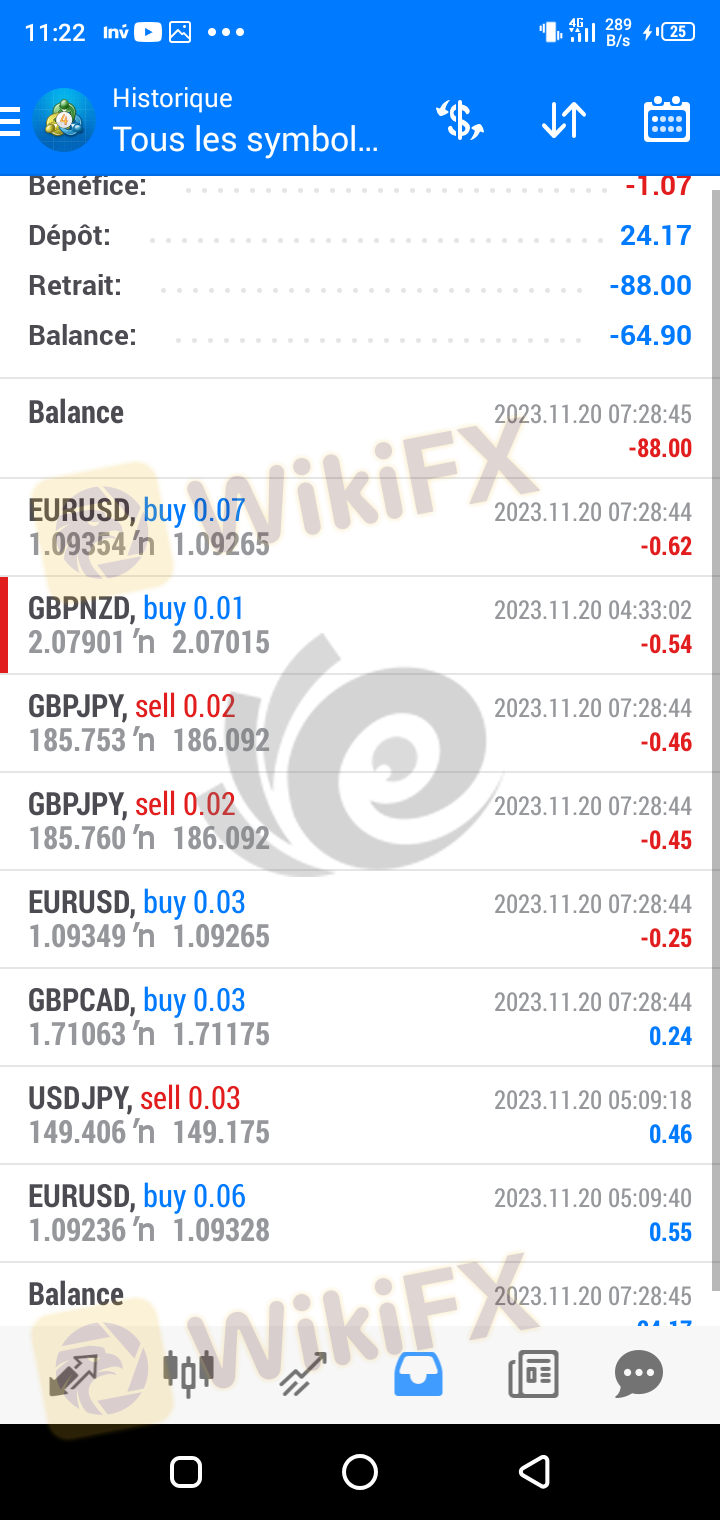Open the Messages chat tab

(639, 1374)
